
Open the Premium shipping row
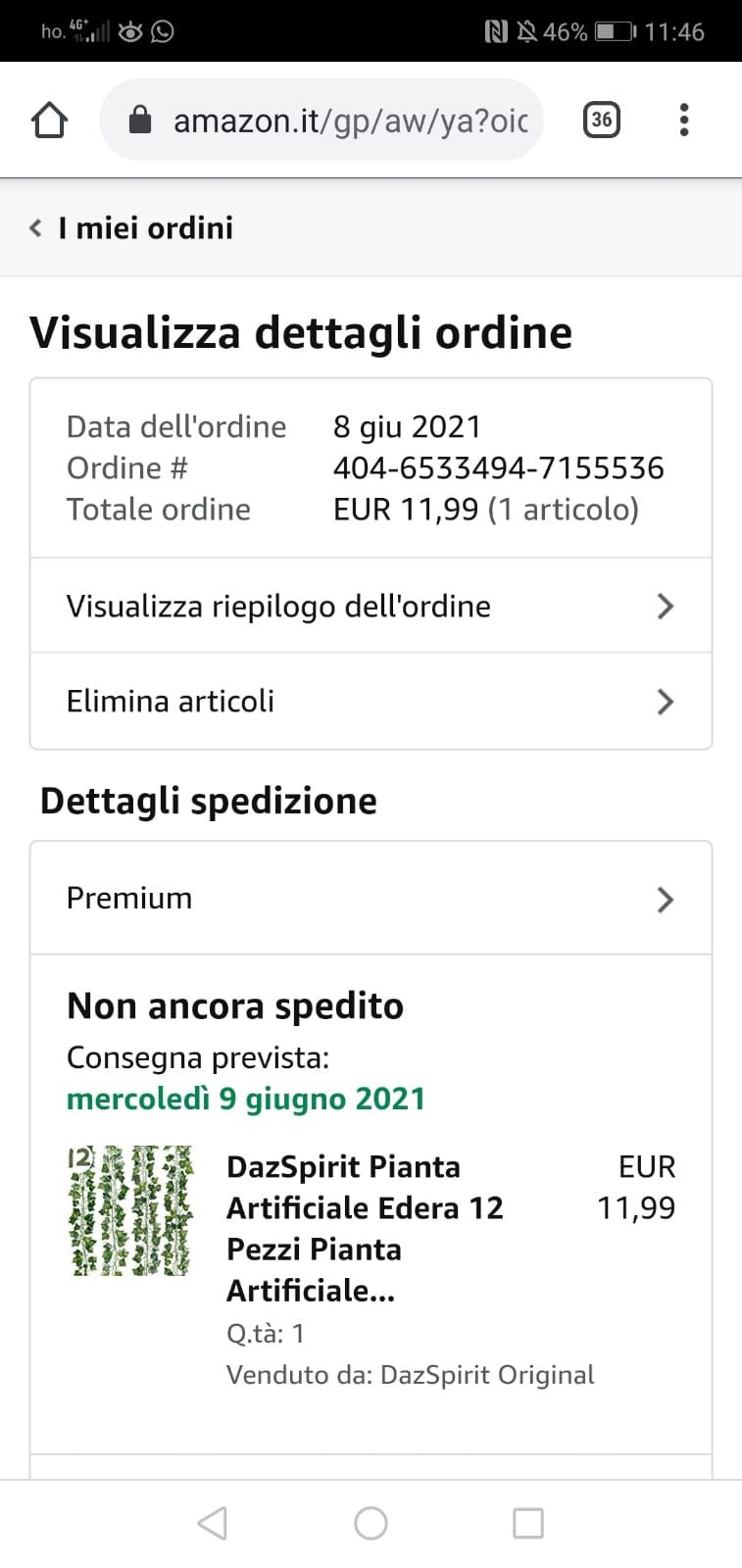pos(371,899)
